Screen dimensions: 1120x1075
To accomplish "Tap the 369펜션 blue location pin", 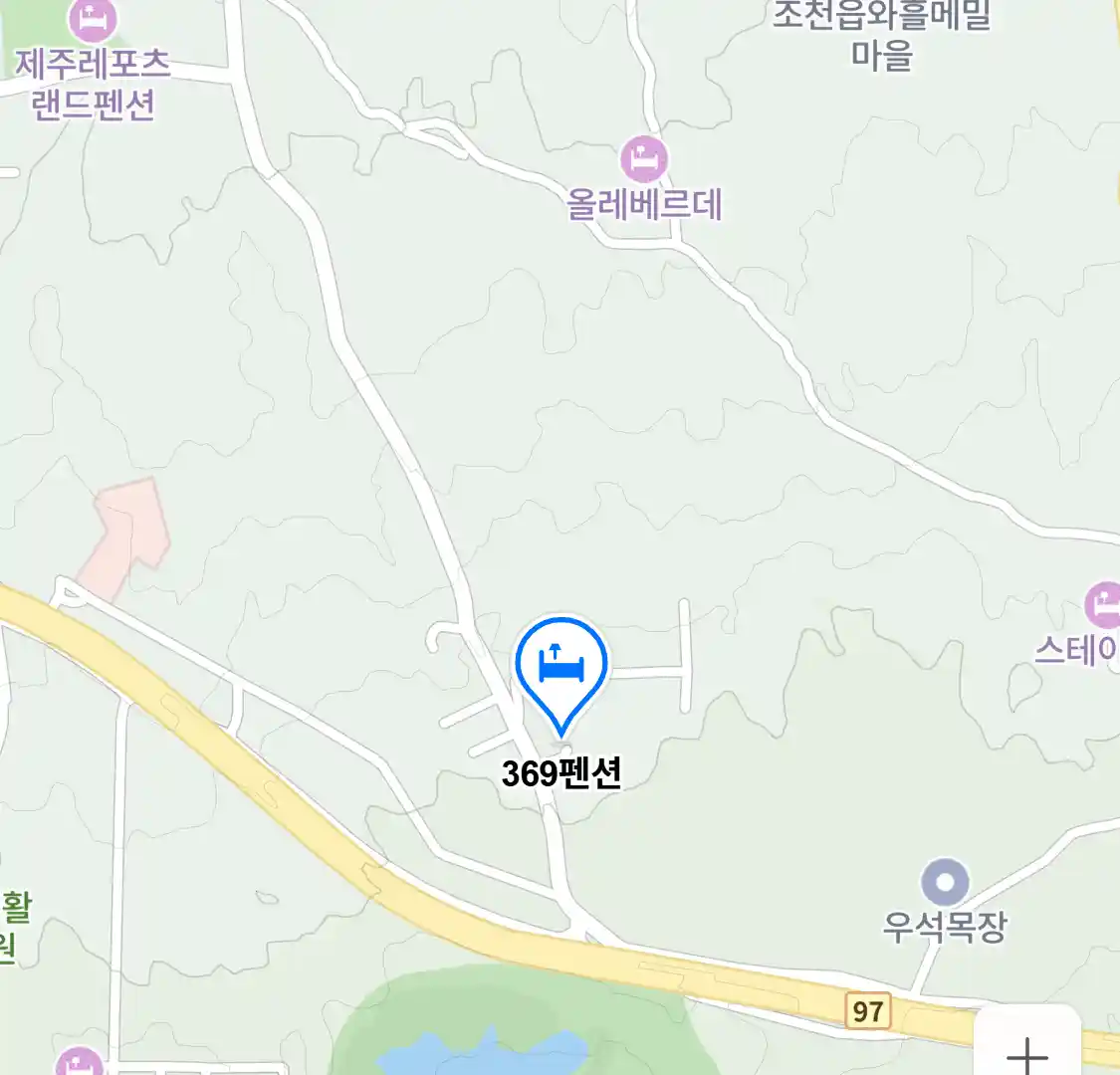I will 560,666.
